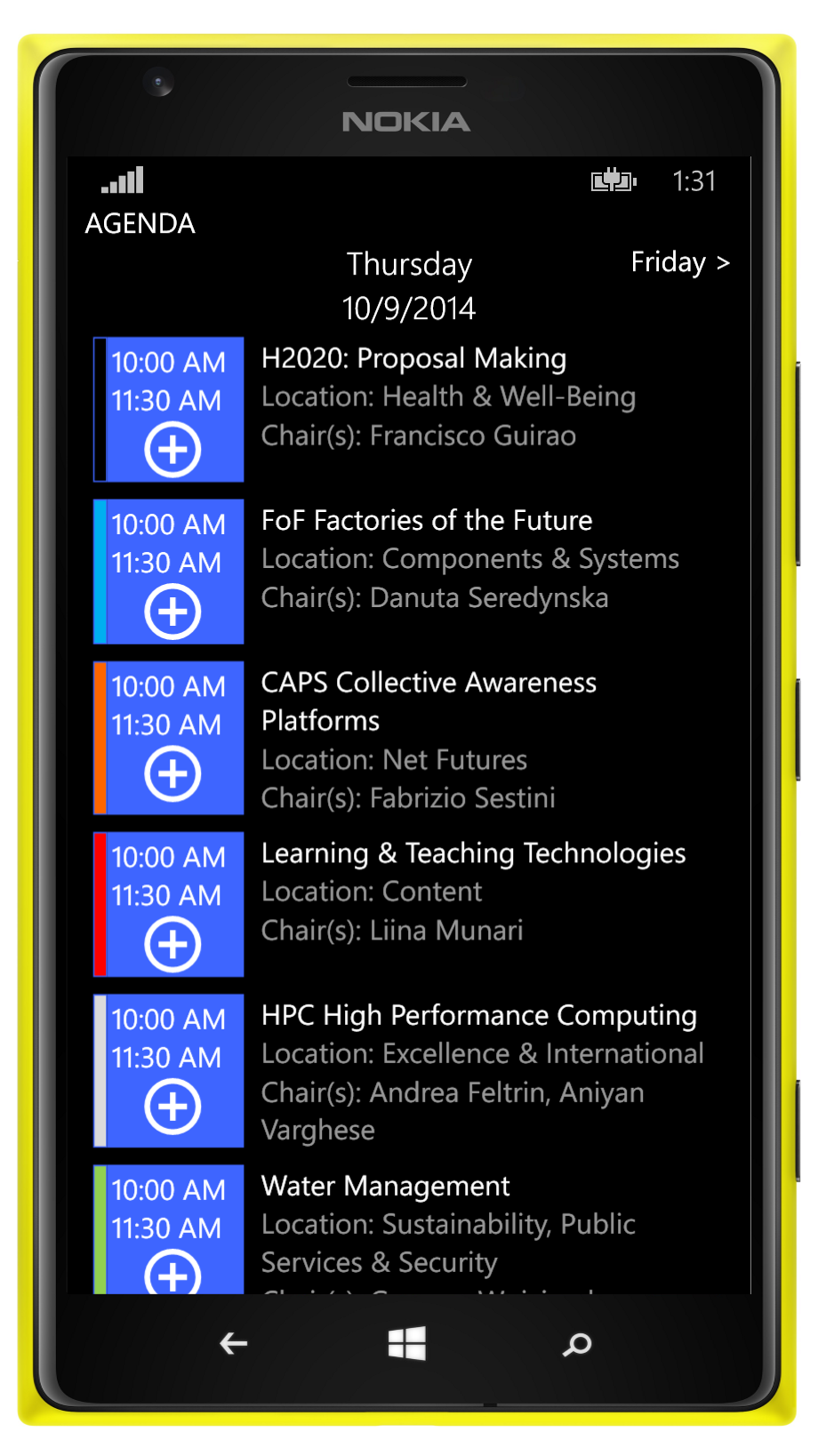Add CAPS Collective Awareness Platforms session
Viewport: 818px width, 1456px height.
[172, 774]
